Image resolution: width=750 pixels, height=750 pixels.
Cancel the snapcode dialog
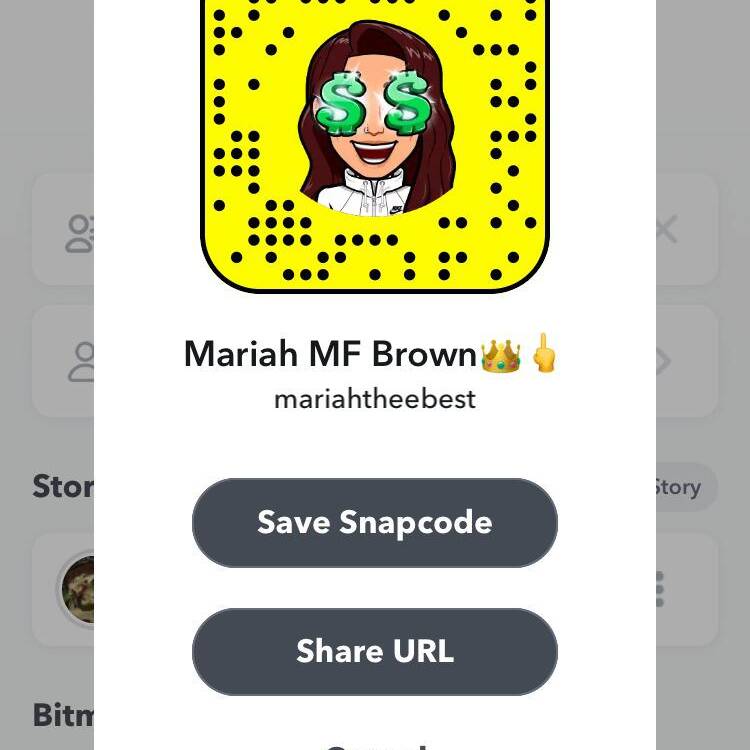374,744
